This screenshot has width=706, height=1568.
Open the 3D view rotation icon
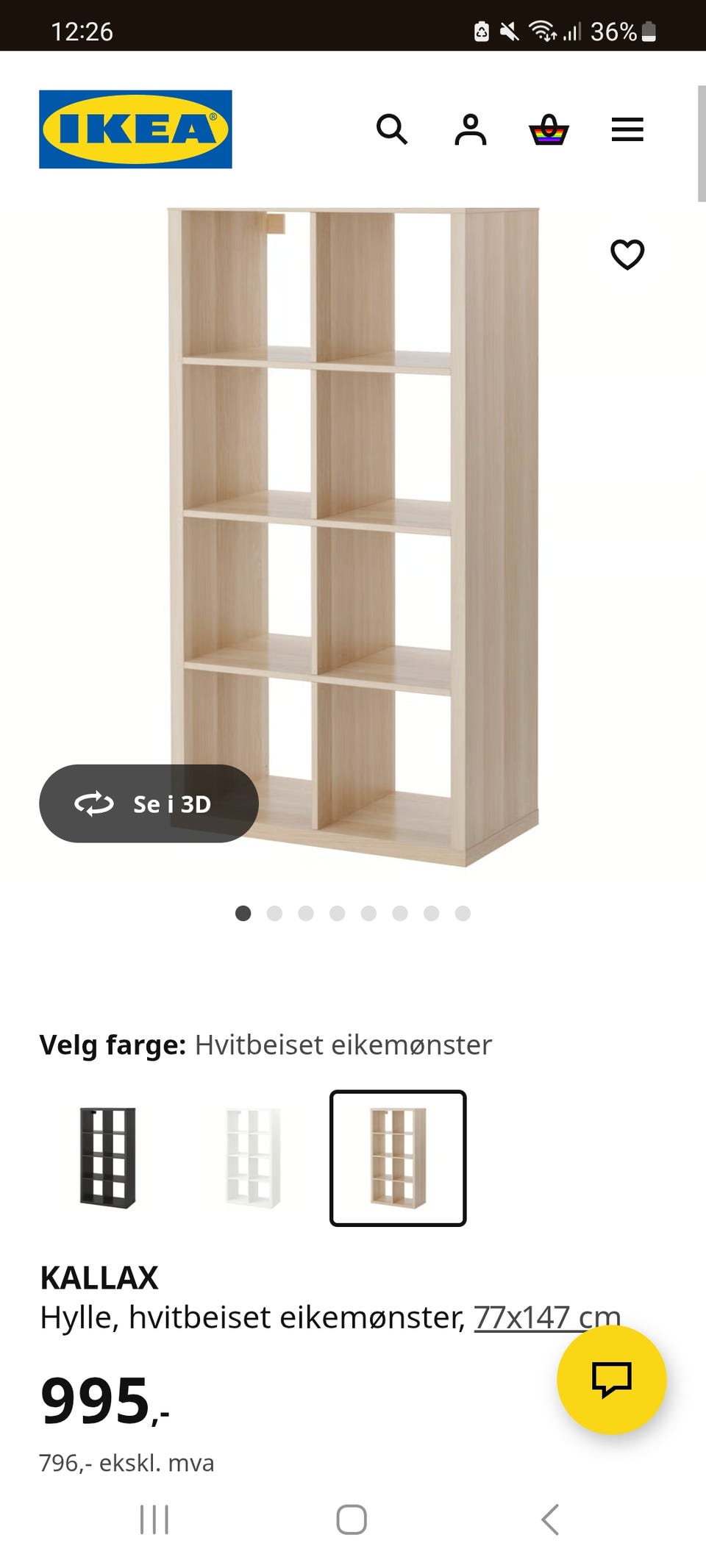pos(94,804)
